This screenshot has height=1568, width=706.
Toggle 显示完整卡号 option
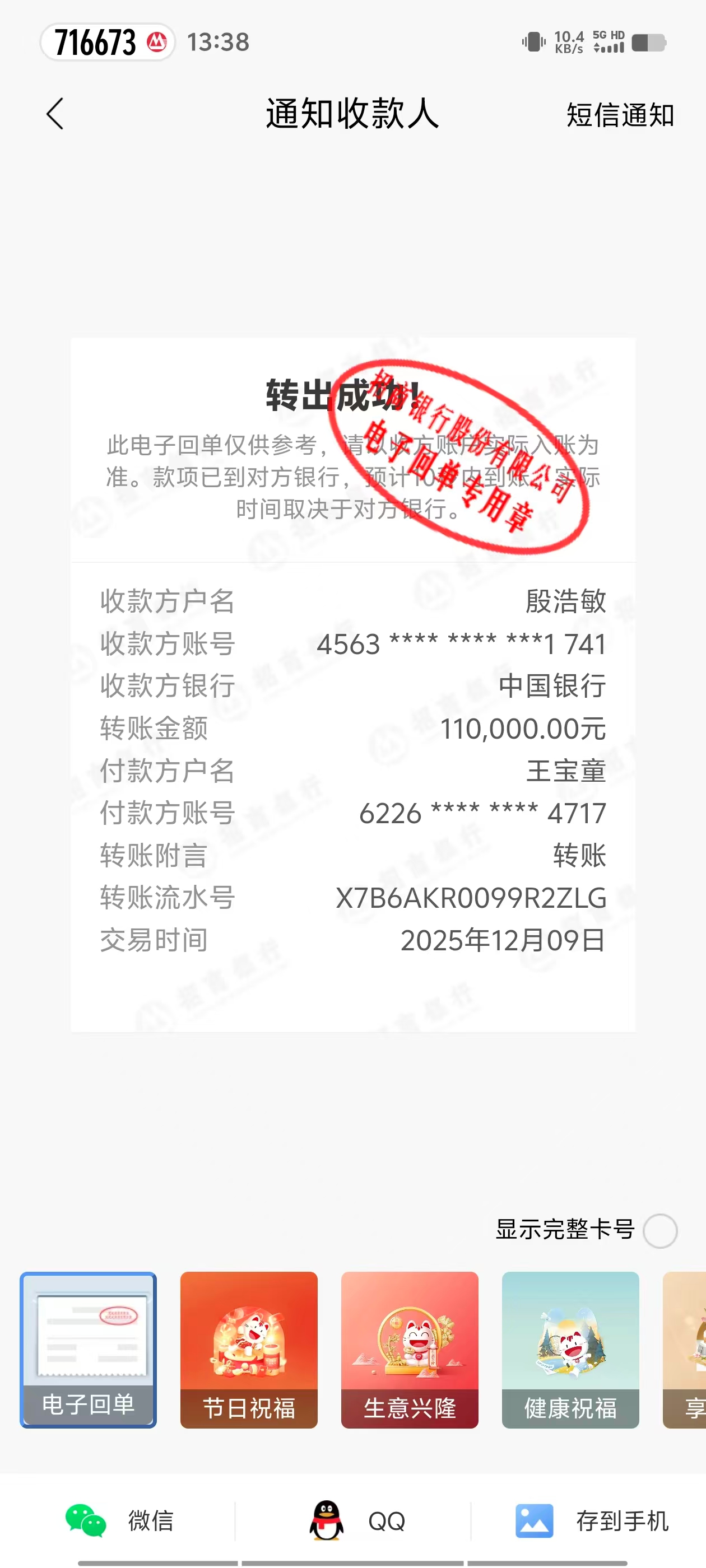(x=659, y=1230)
